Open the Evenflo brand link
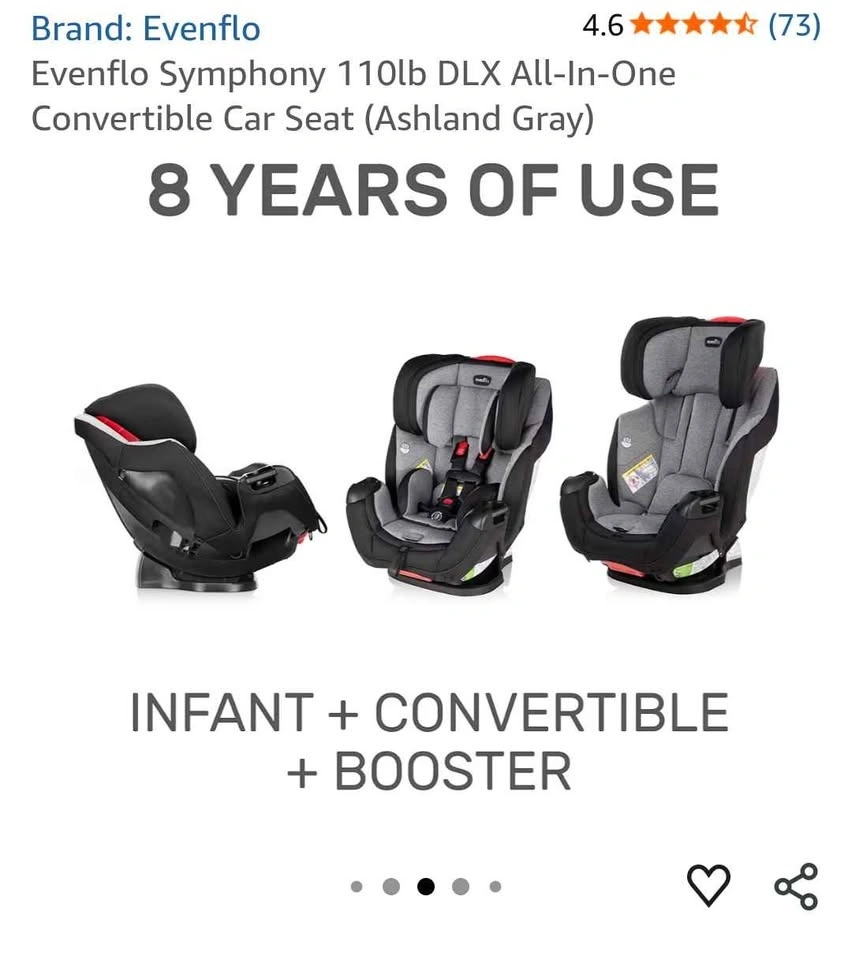 click(146, 27)
